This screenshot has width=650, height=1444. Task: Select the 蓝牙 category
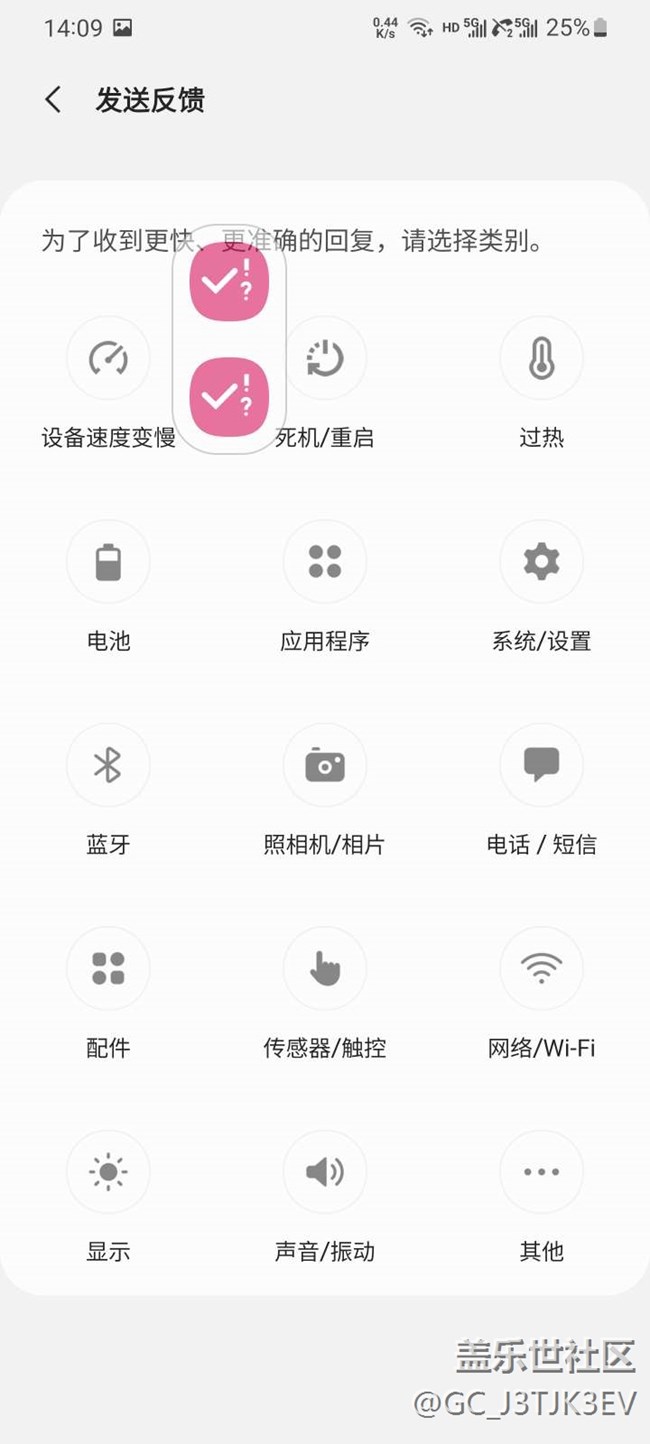point(108,766)
